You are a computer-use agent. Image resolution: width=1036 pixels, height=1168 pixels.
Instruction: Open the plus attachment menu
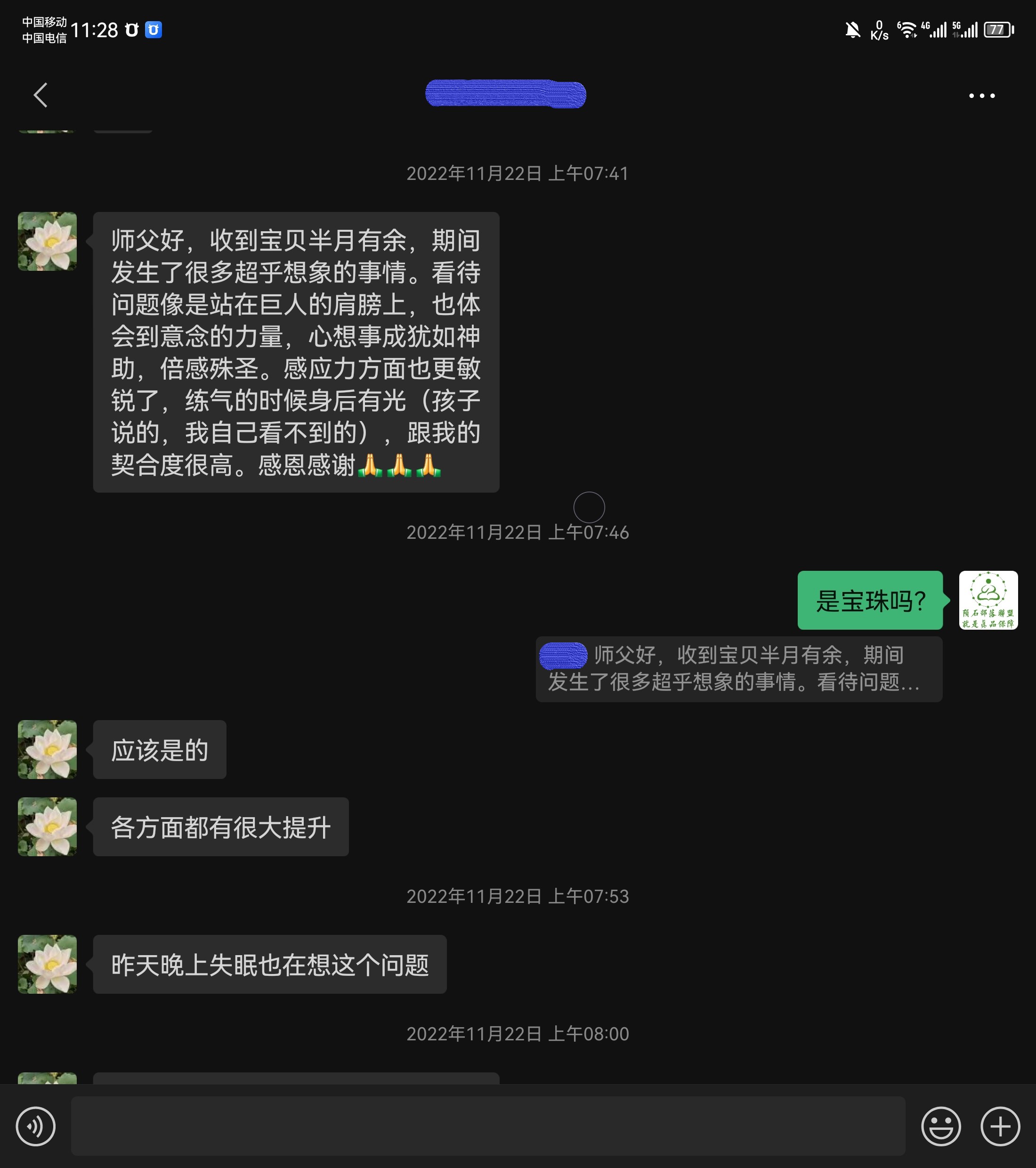999,1126
